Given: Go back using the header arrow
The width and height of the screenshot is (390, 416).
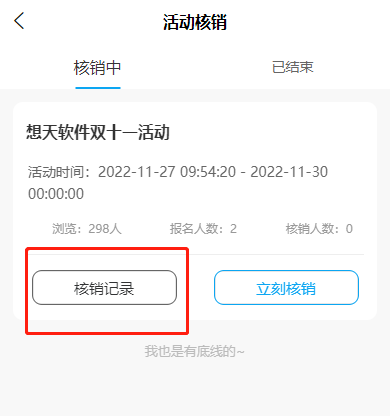Looking at the screenshot, I should tap(19, 21).
